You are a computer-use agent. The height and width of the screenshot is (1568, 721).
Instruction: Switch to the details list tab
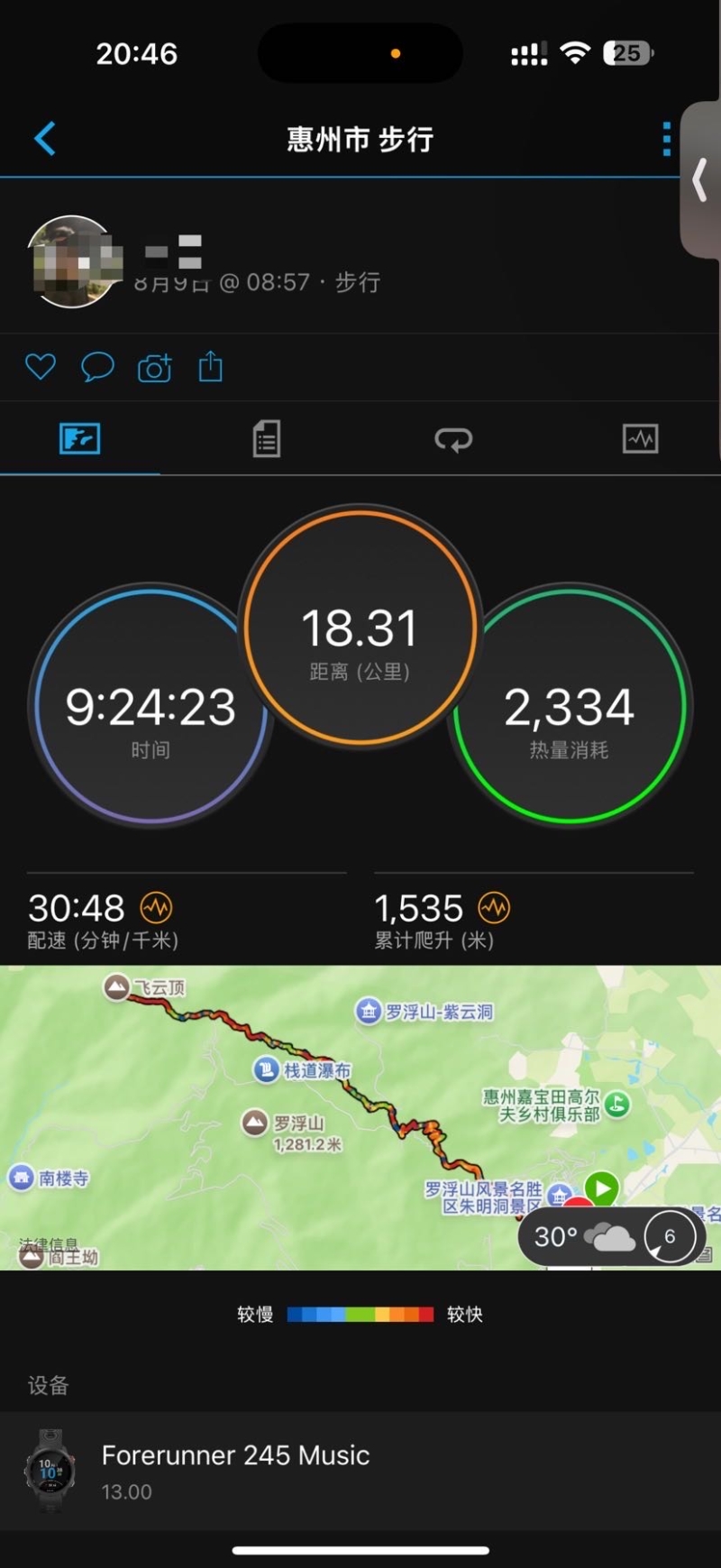266,439
